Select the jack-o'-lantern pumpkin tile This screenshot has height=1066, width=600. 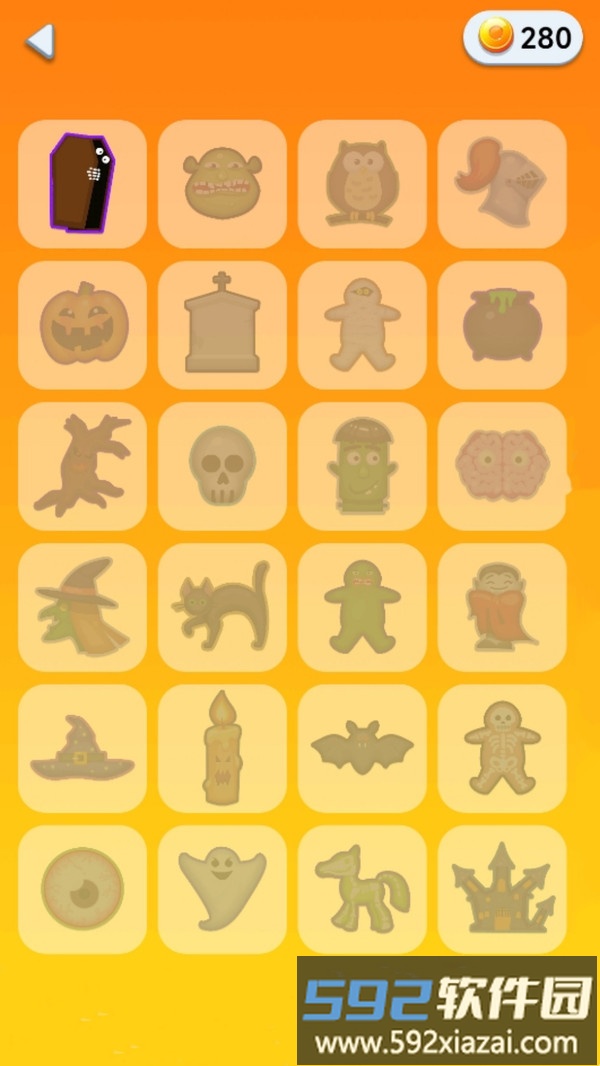[82, 325]
